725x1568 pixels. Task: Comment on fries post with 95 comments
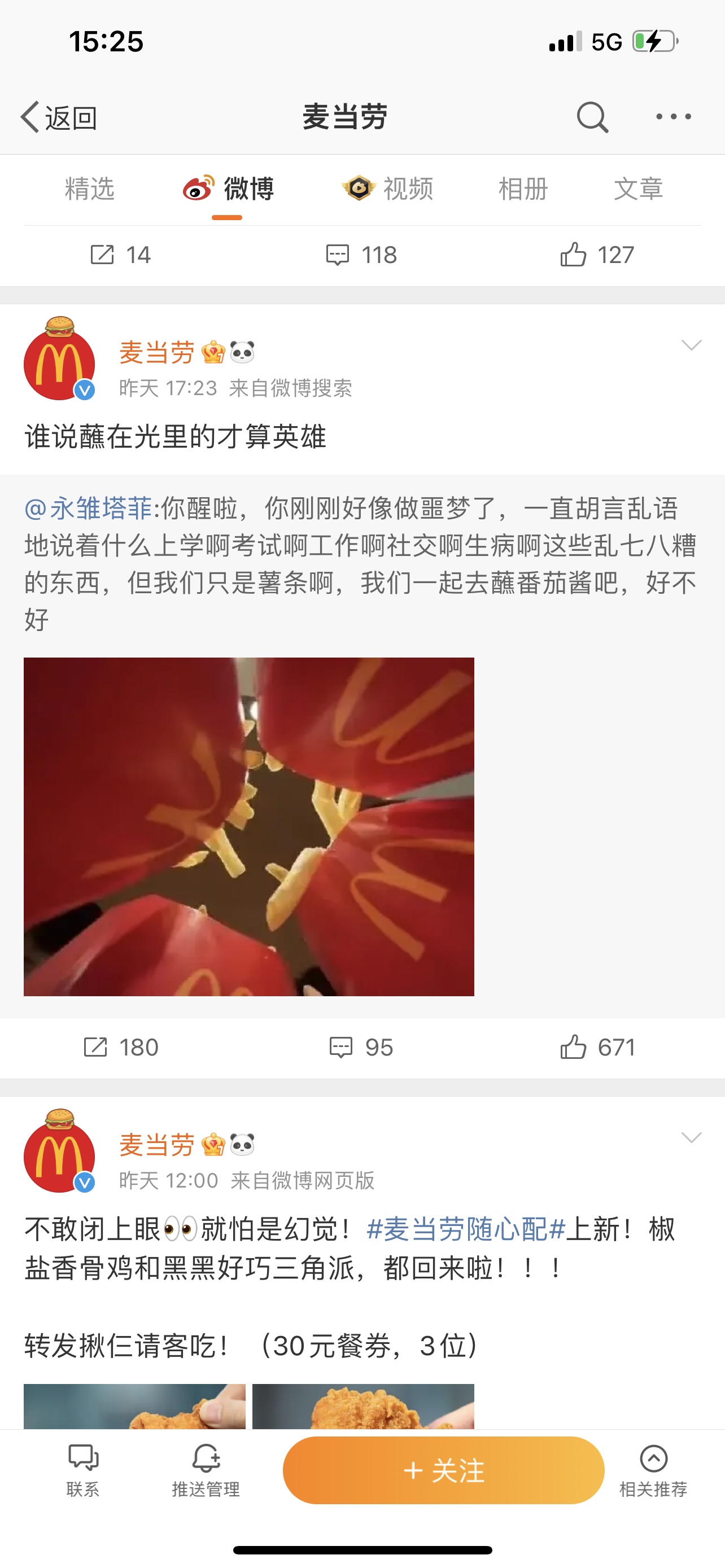click(x=361, y=1048)
